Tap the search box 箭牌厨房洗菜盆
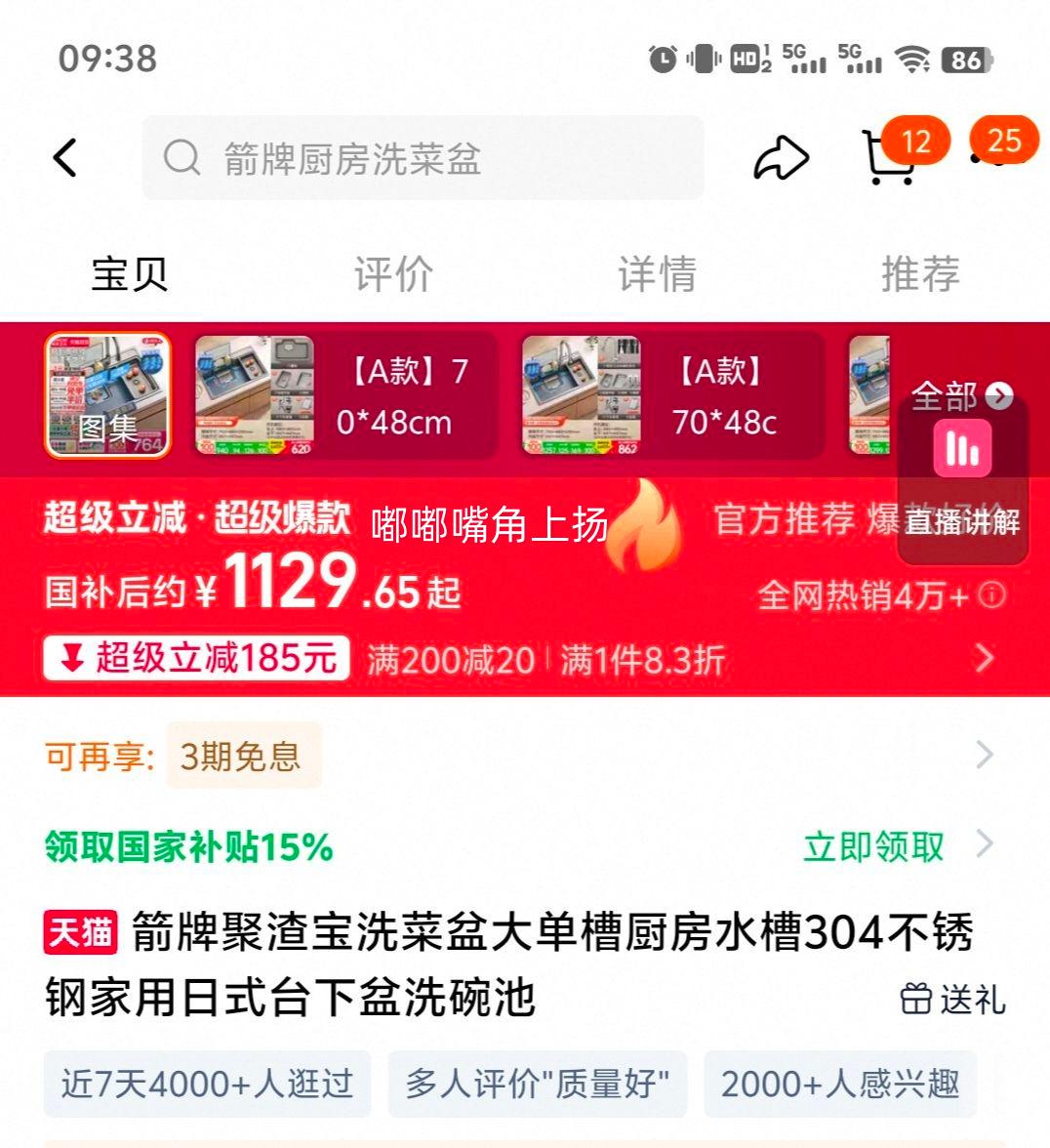Viewport: 1050px width, 1148px height. click(x=423, y=158)
